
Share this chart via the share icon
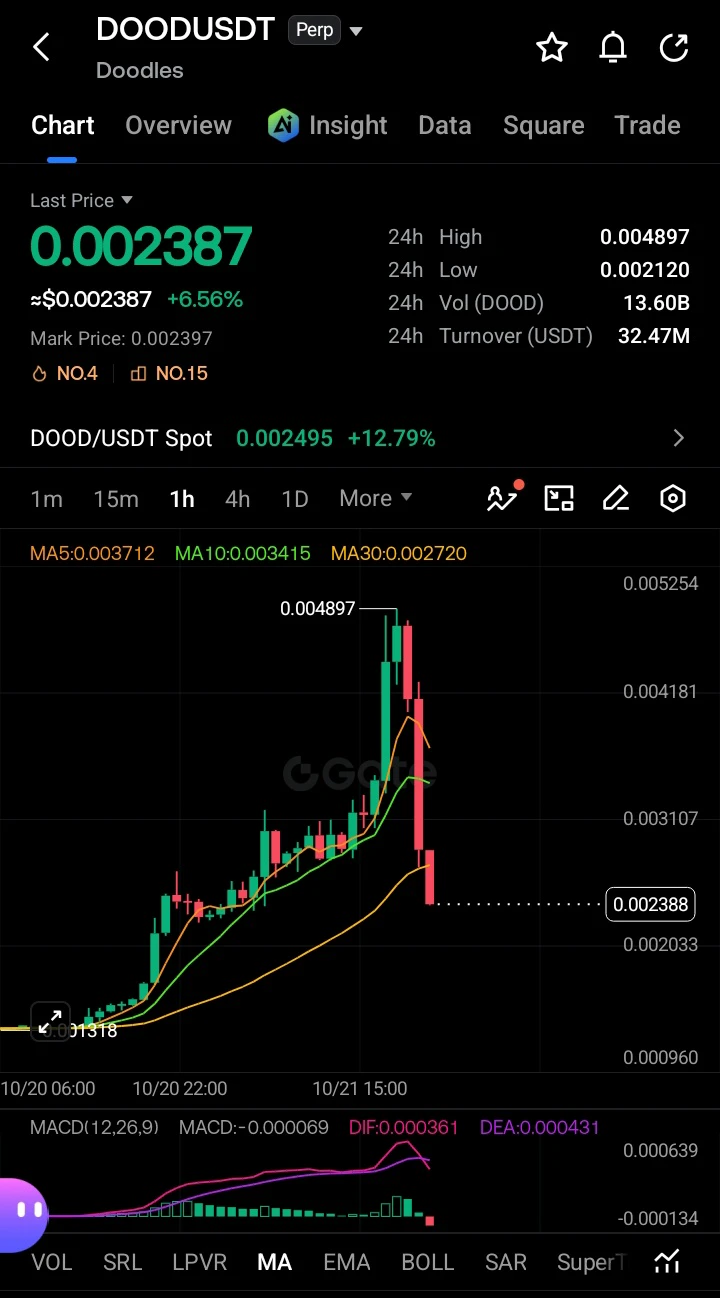click(674, 47)
